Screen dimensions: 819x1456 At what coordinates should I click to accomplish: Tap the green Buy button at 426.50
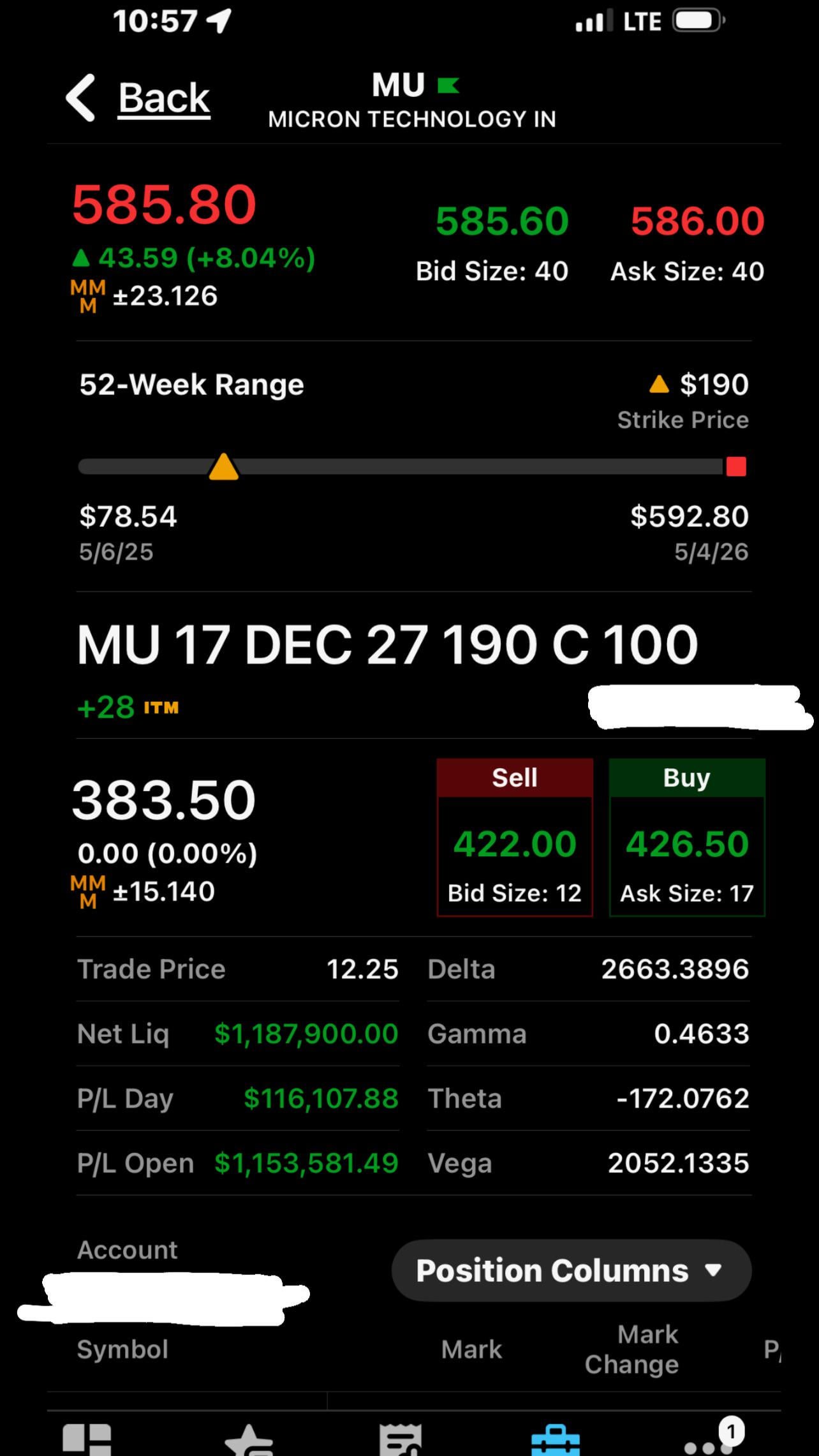(x=687, y=837)
